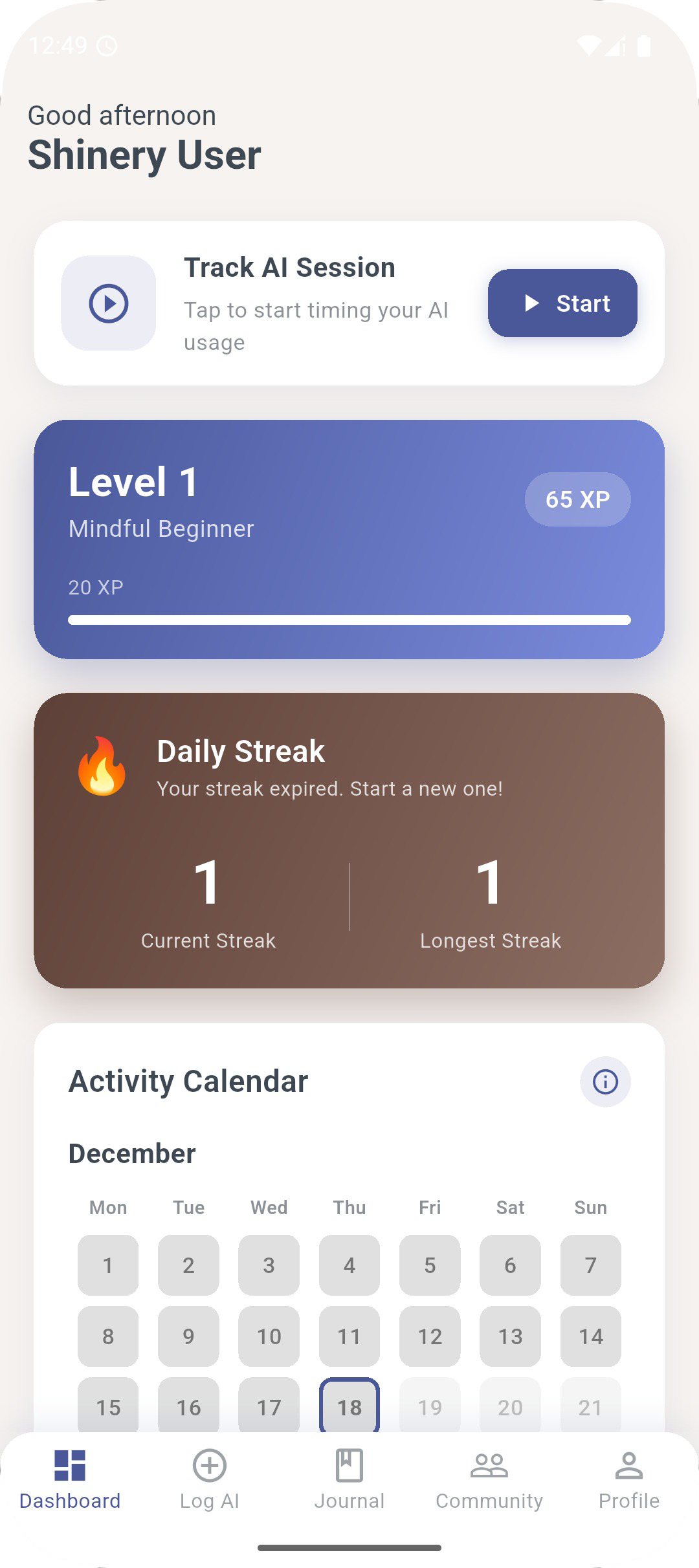699x1568 pixels.
Task: Select December 7 on the calendar
Action: click(x=590, y=1265)
